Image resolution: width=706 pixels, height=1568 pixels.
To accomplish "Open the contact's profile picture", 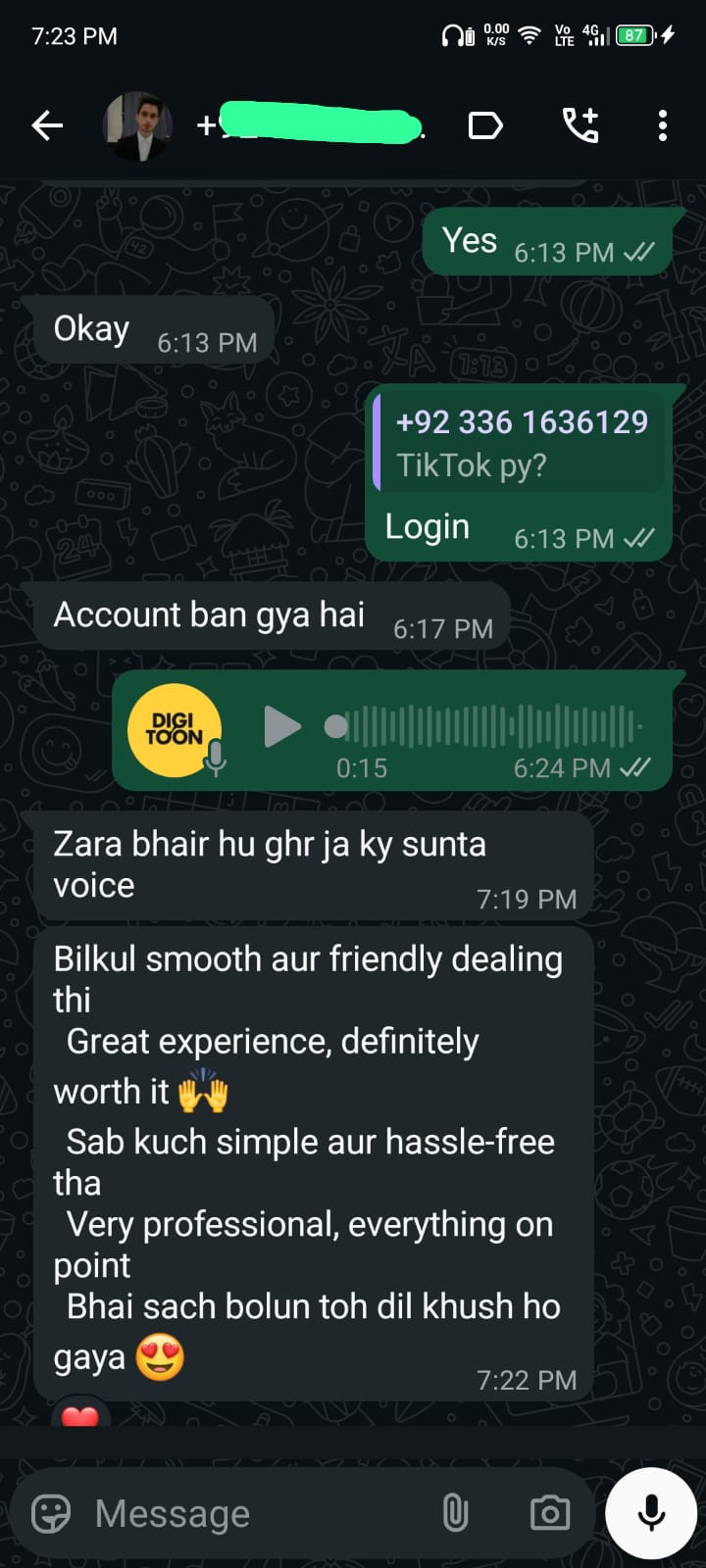I will click(137, 125).
